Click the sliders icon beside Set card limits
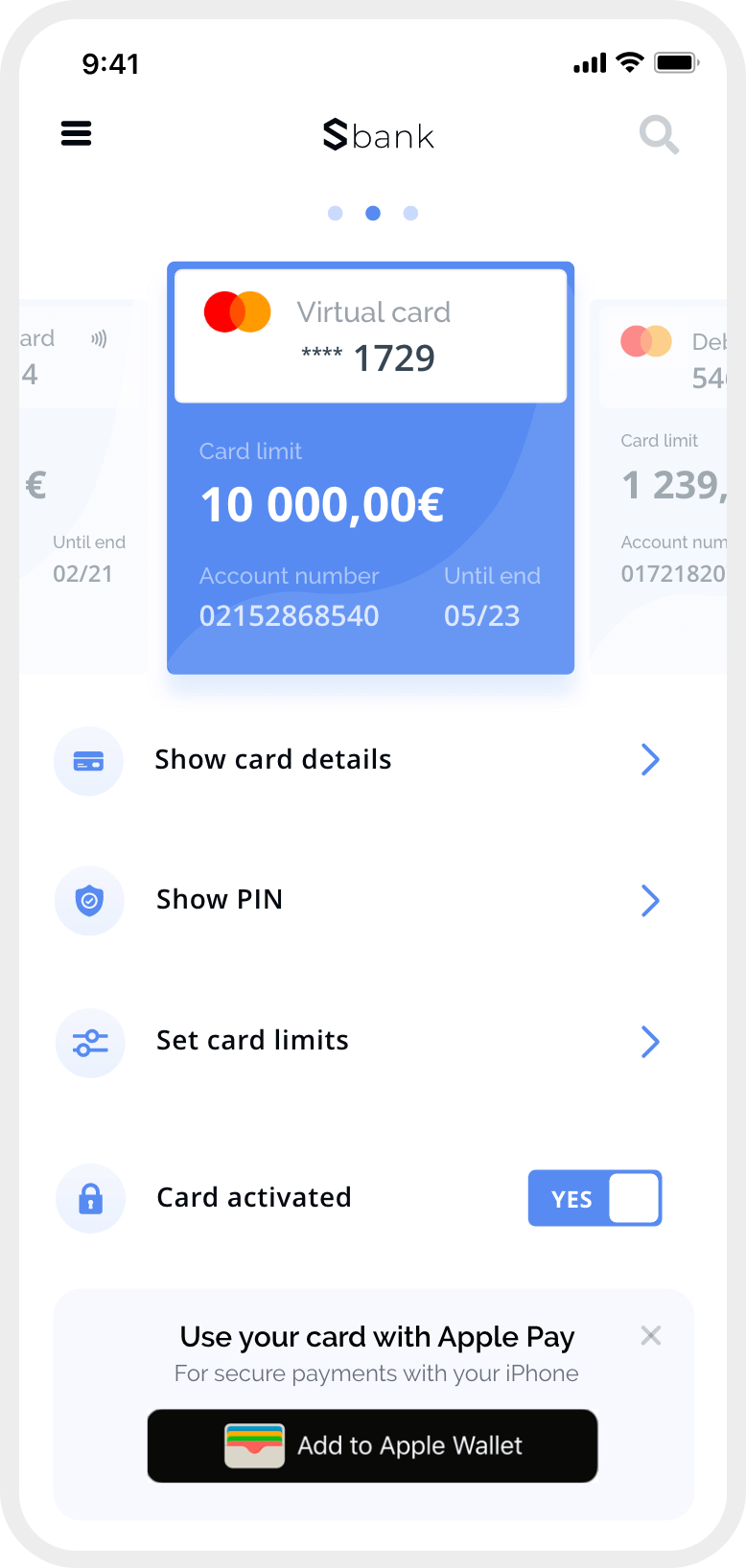Image resolution: width=746 pixels, height=1568 pixels. click(x=89, y=1042)
